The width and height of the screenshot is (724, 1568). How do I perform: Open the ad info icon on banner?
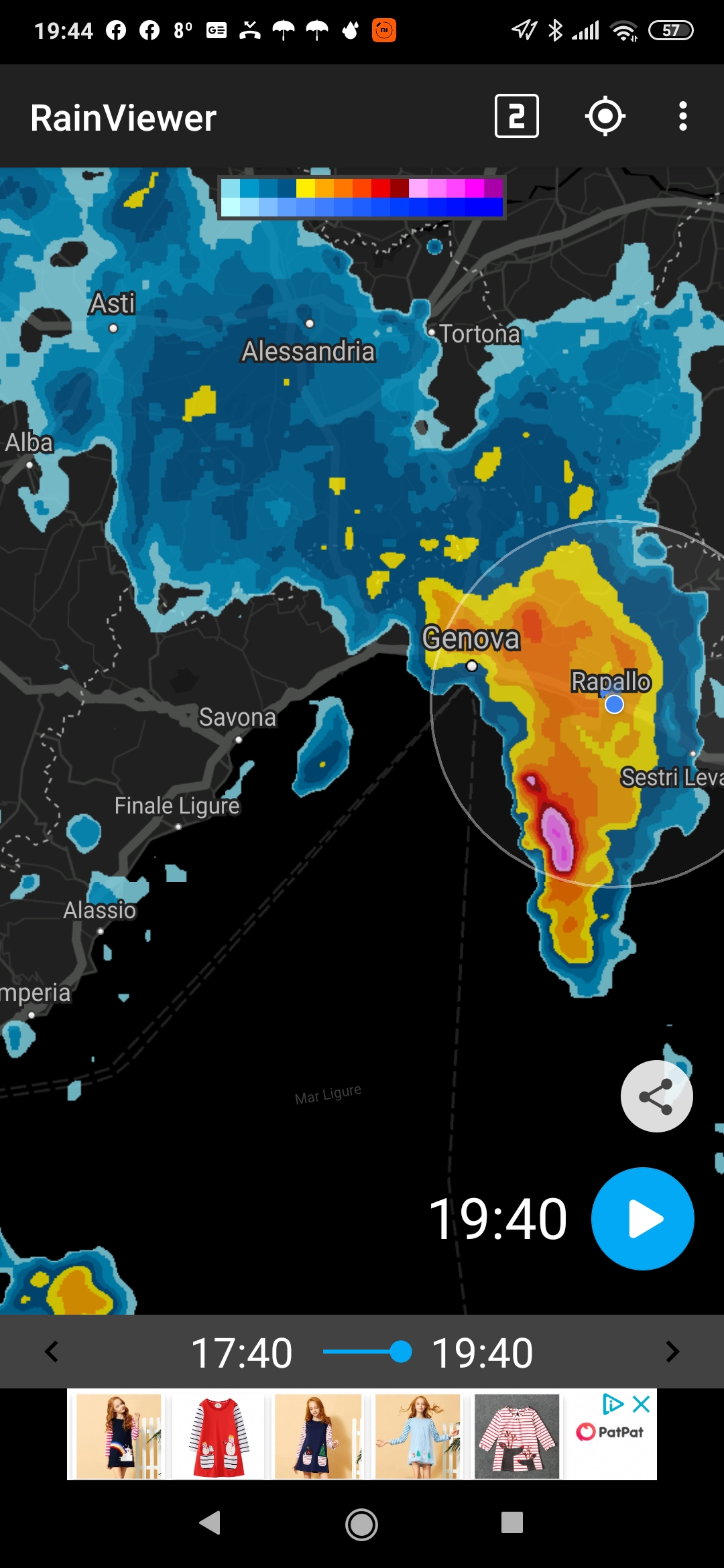613,1404
